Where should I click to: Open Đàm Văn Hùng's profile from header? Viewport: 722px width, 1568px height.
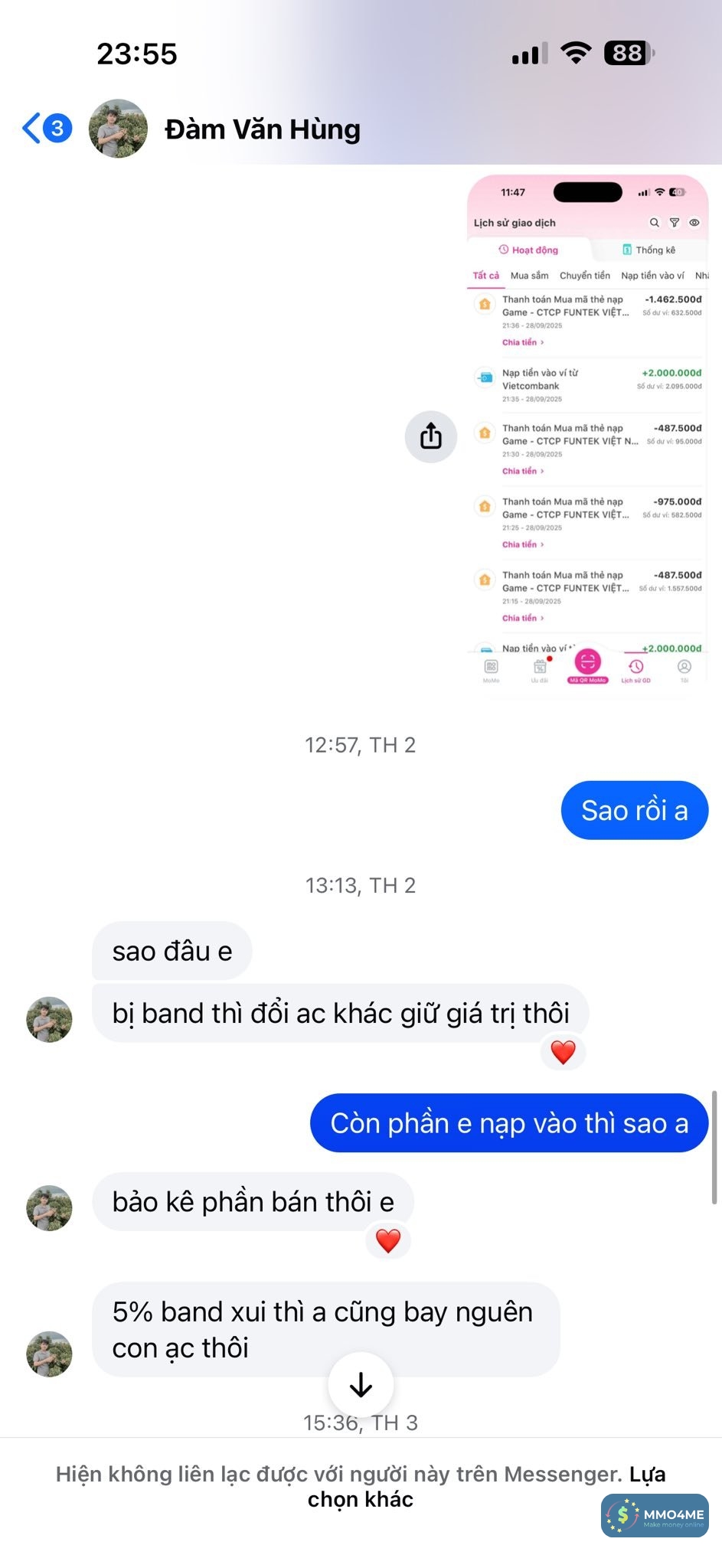coord(262,129)
